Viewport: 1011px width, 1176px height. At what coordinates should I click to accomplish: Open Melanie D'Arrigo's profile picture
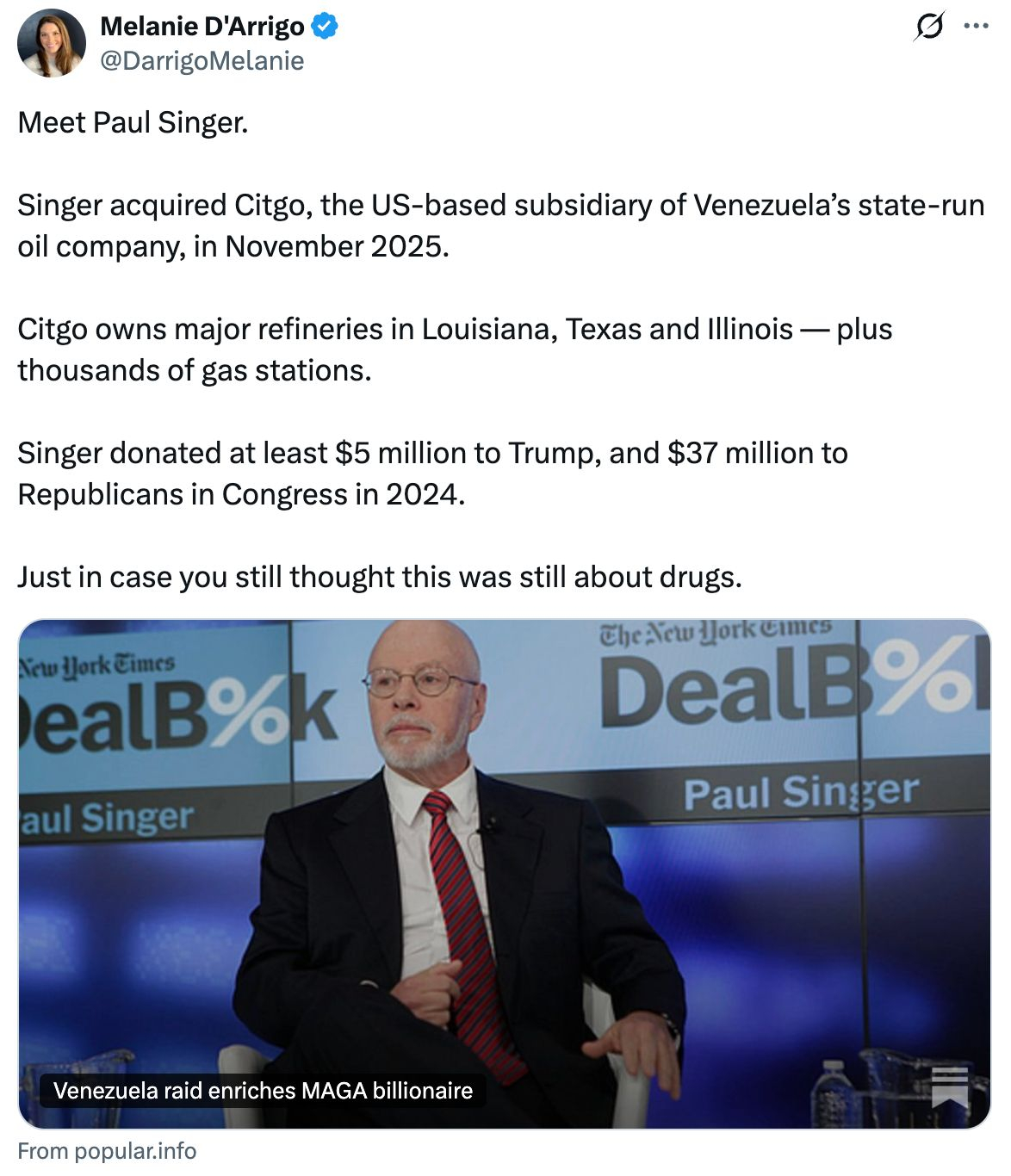pos(52,43)
